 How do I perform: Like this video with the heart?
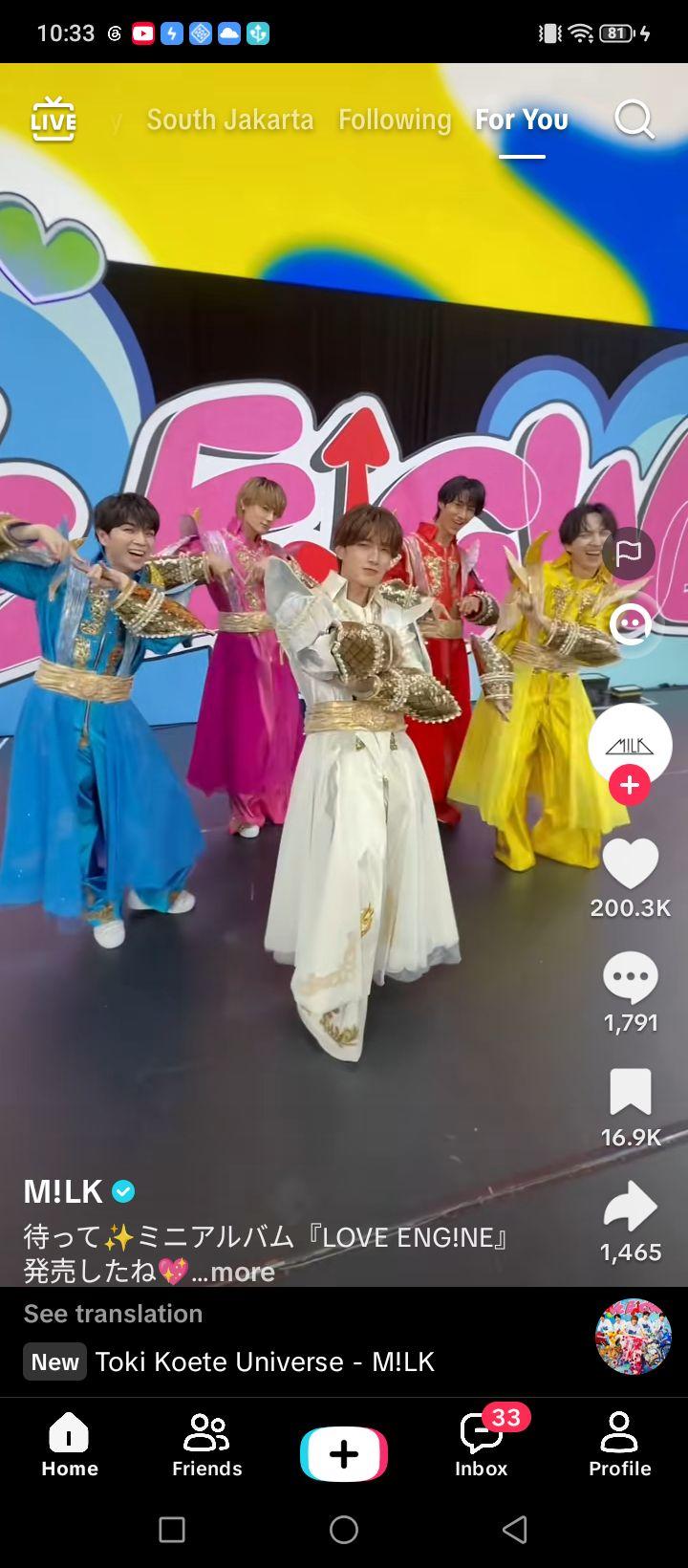click(x=631, y=863)
